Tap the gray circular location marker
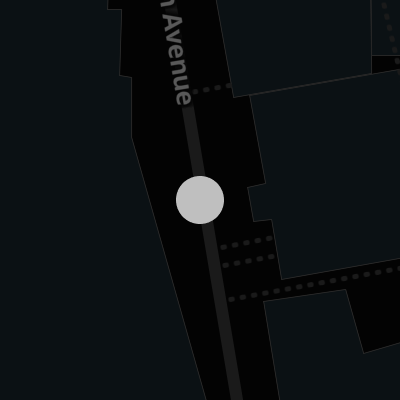This screenshot has height=400, width=400. pos(200,200)
